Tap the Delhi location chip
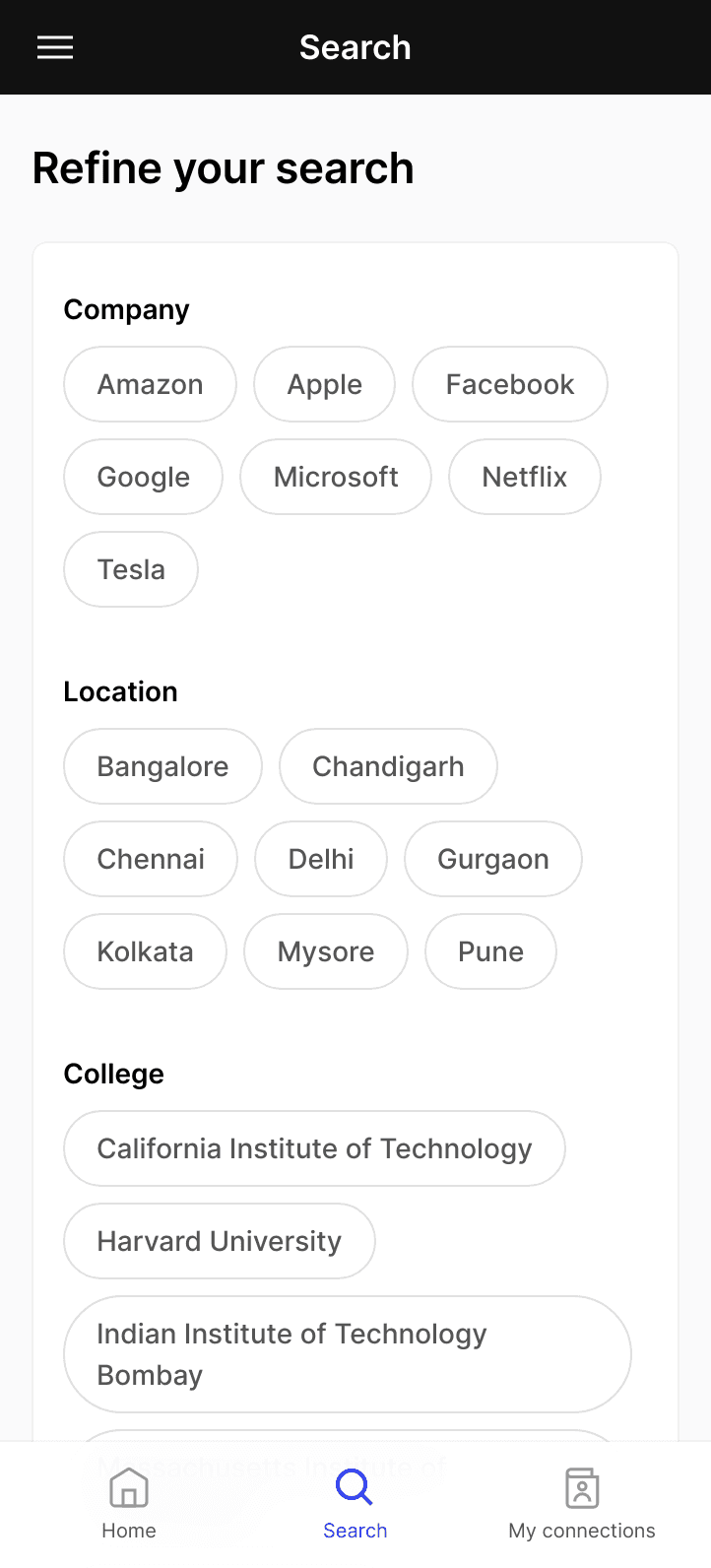Screen dimensions: 711x1568 (x=321, y=859)
